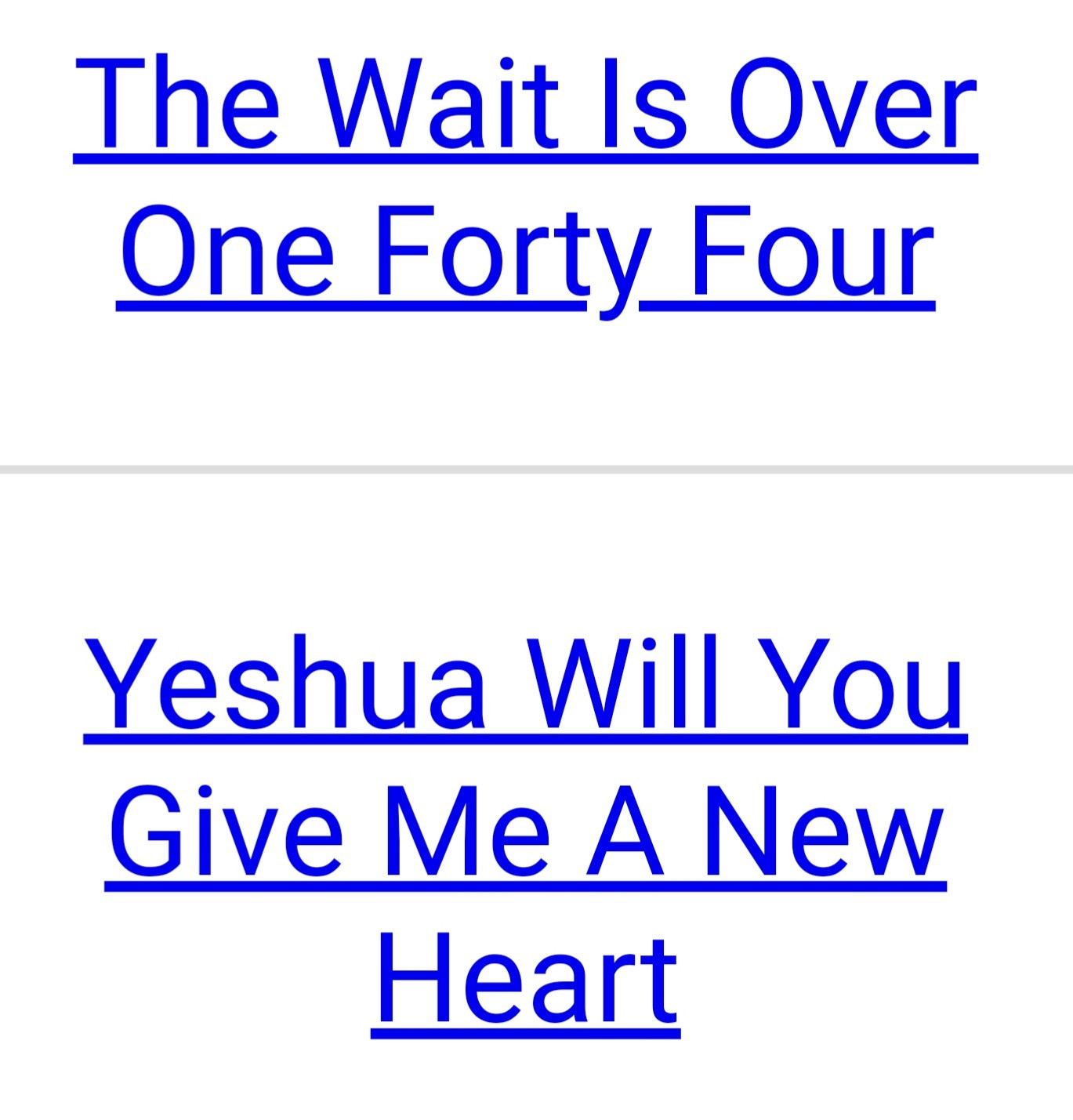This screenshot has height=1120, width=1073.
Task: Open Yeshua Will You Give Me A New Heart link
Action: pos(525,831)
